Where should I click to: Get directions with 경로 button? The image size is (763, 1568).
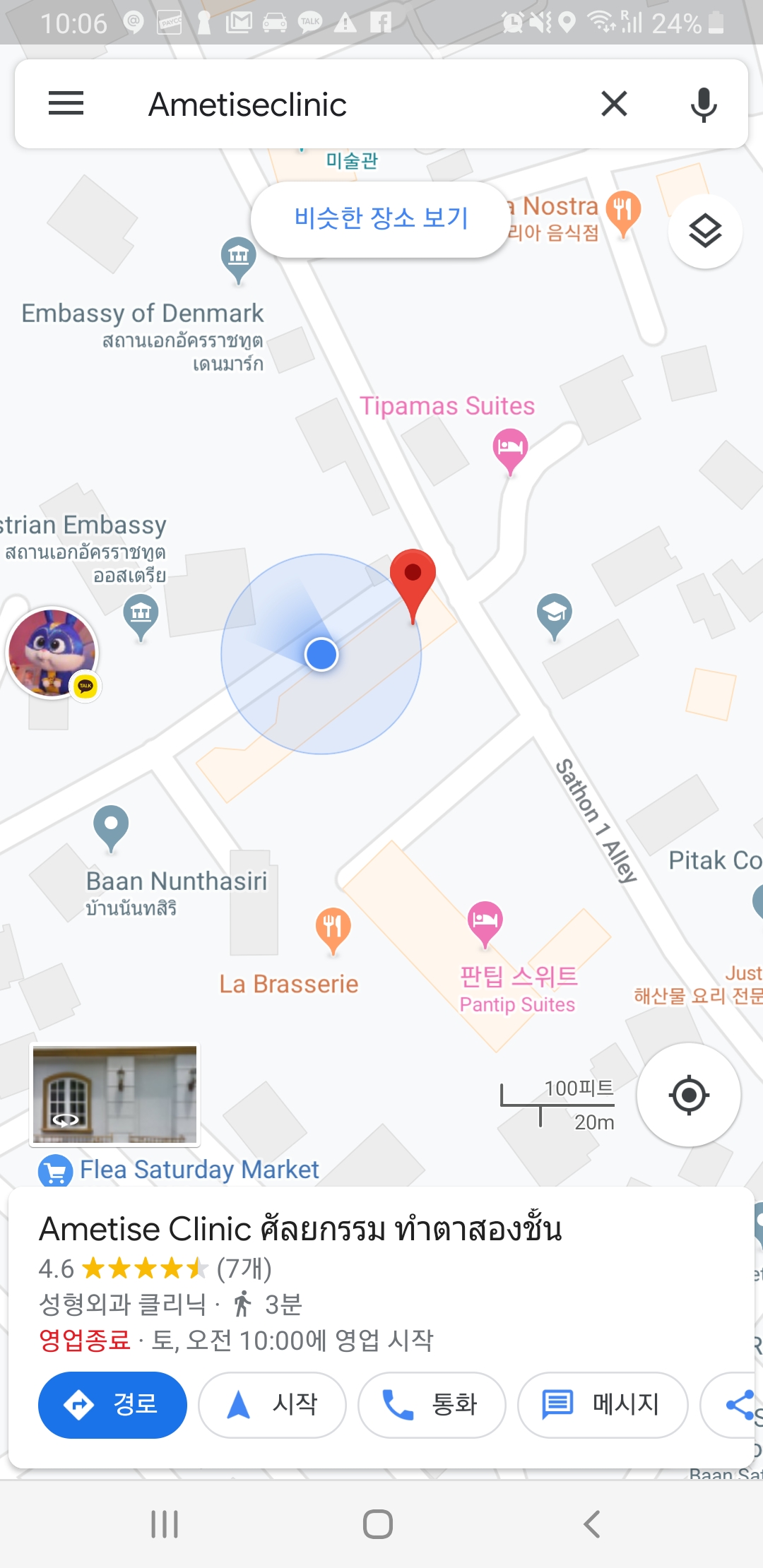click(x=112, y=1404)
